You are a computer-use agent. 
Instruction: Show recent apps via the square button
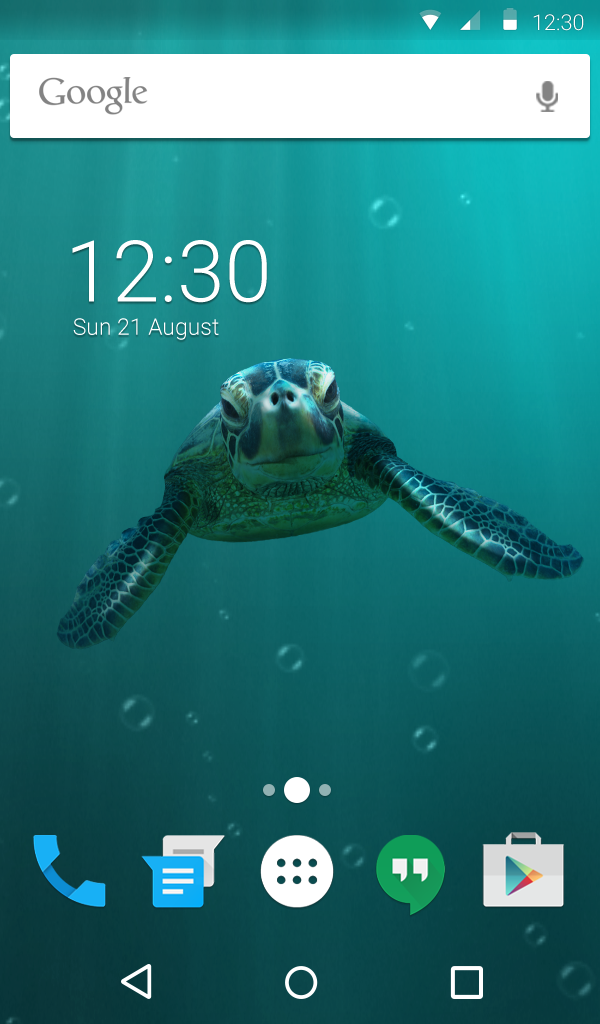tap(467, 982)
